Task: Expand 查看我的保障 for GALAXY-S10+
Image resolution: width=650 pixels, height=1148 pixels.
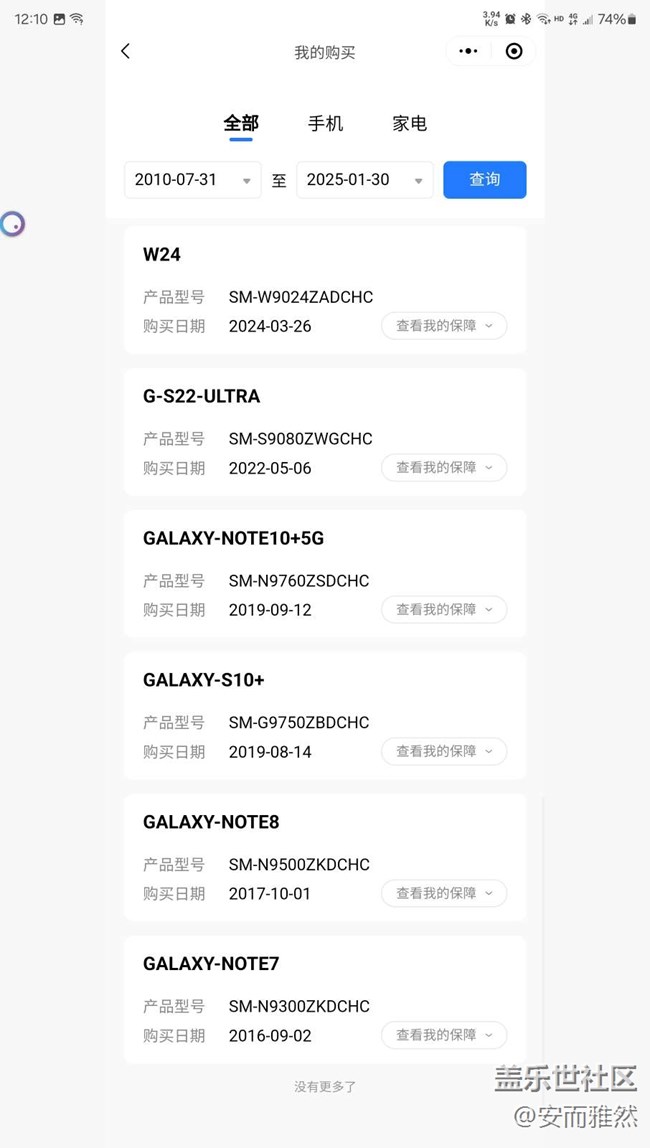Action: [x=444, y=752]
